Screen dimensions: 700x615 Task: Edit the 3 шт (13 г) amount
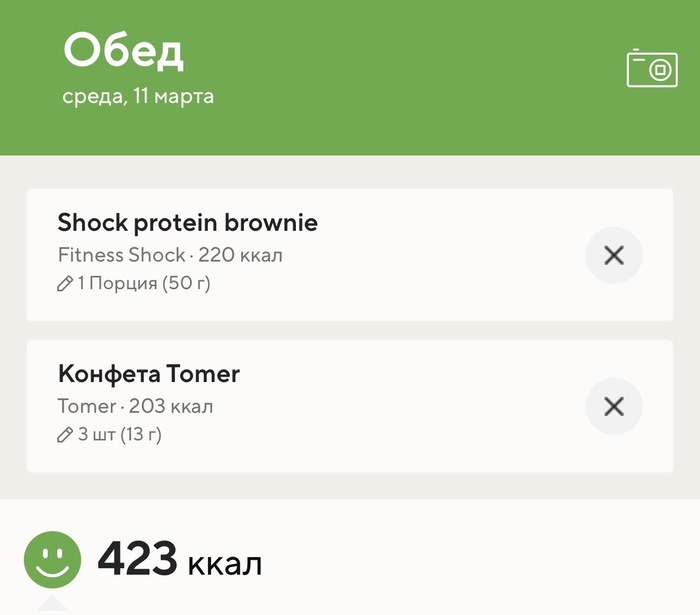(x=109, y=435)
